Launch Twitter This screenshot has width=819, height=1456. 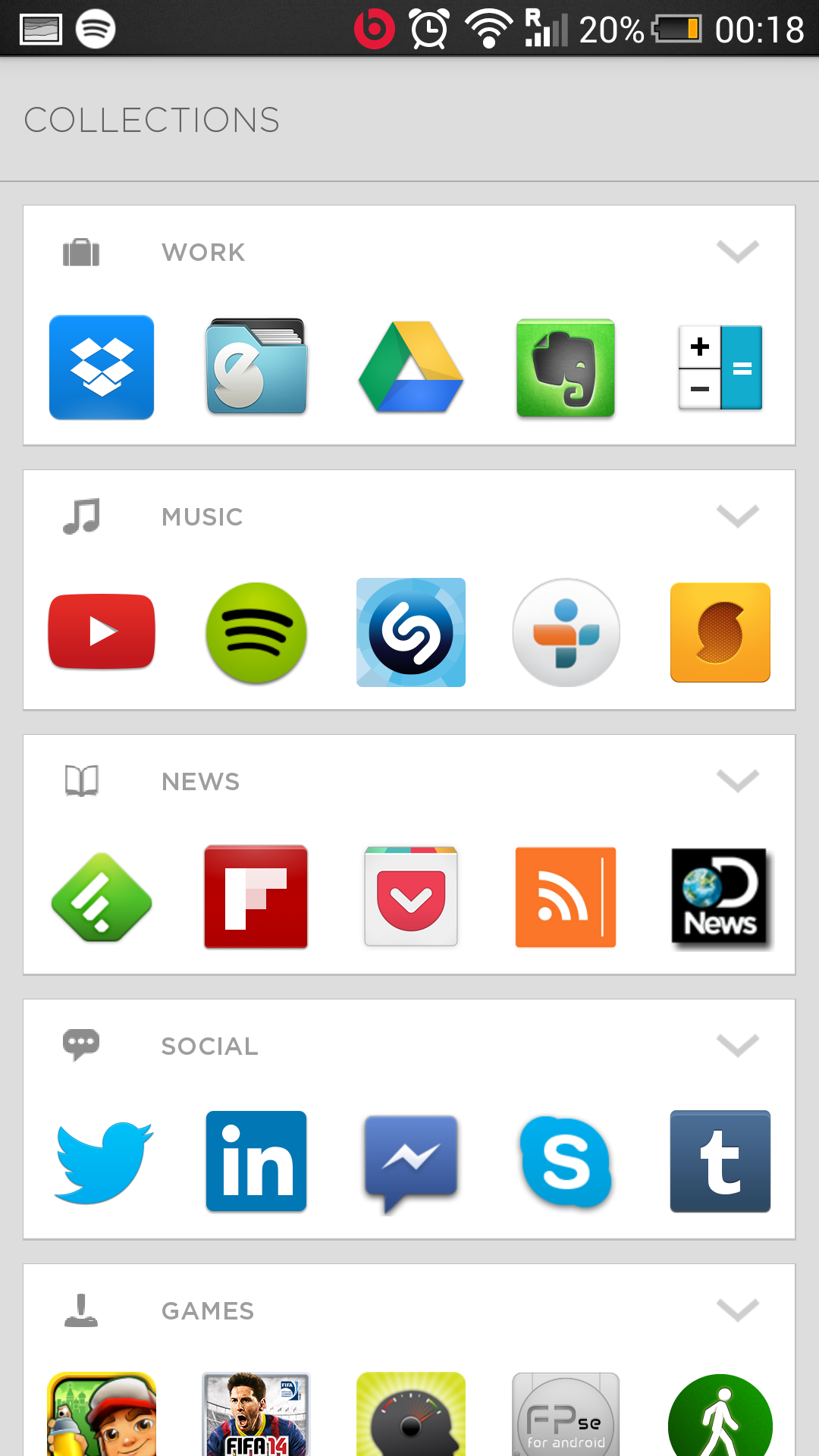click(103, 1162)
